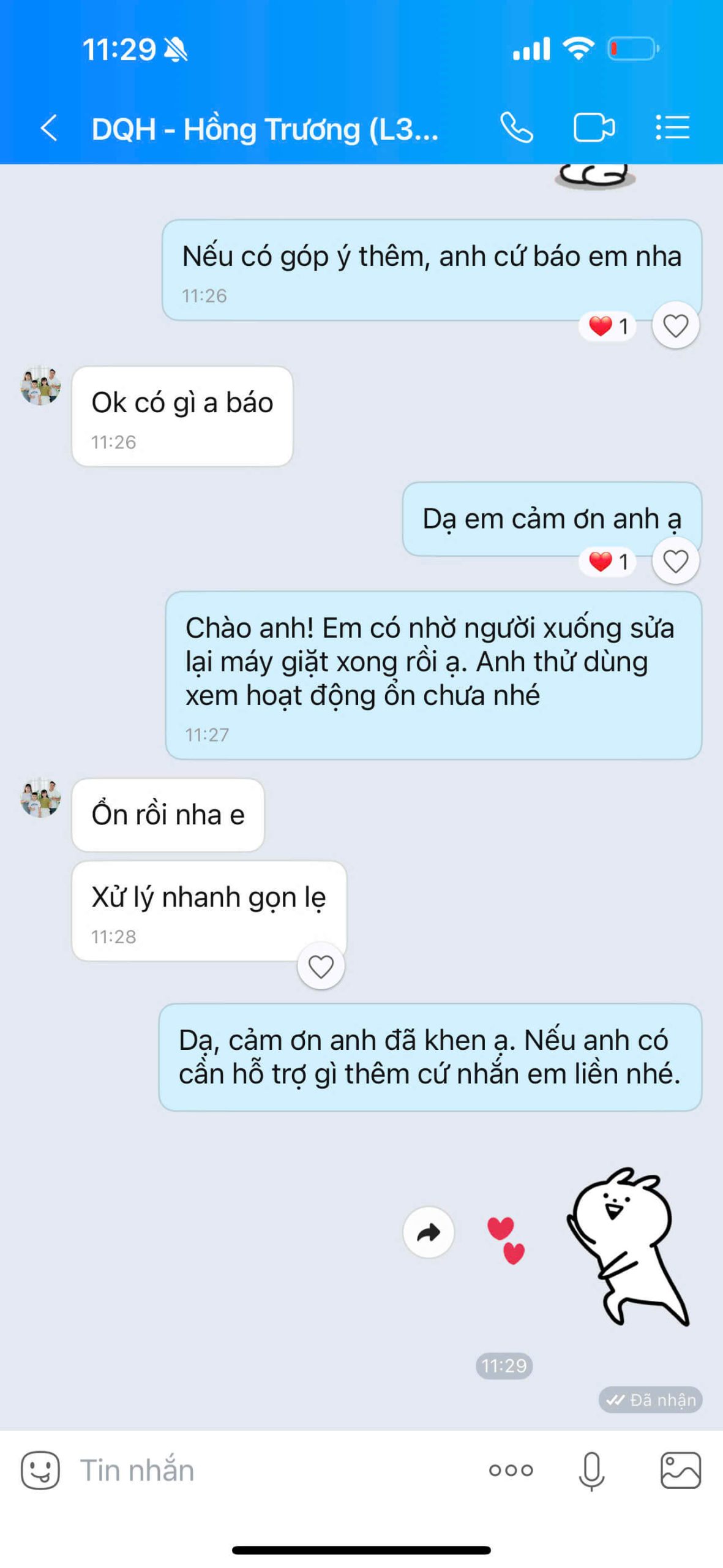Forward the rabbit sticker
Image resolution: width=723 pixels, height=1568 pixels.
(429, 1232)
